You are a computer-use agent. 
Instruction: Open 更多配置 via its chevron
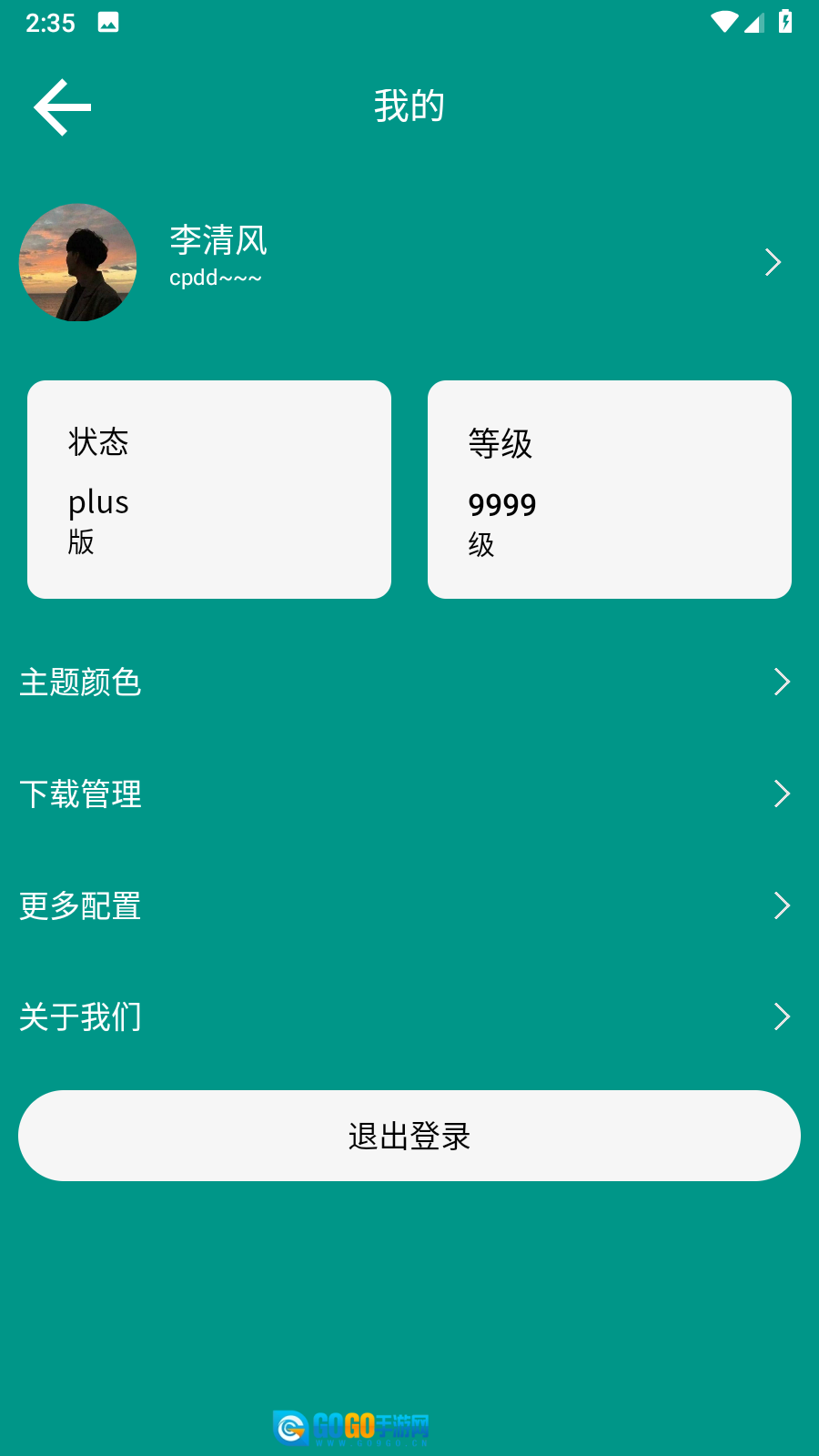coord(781,905)
